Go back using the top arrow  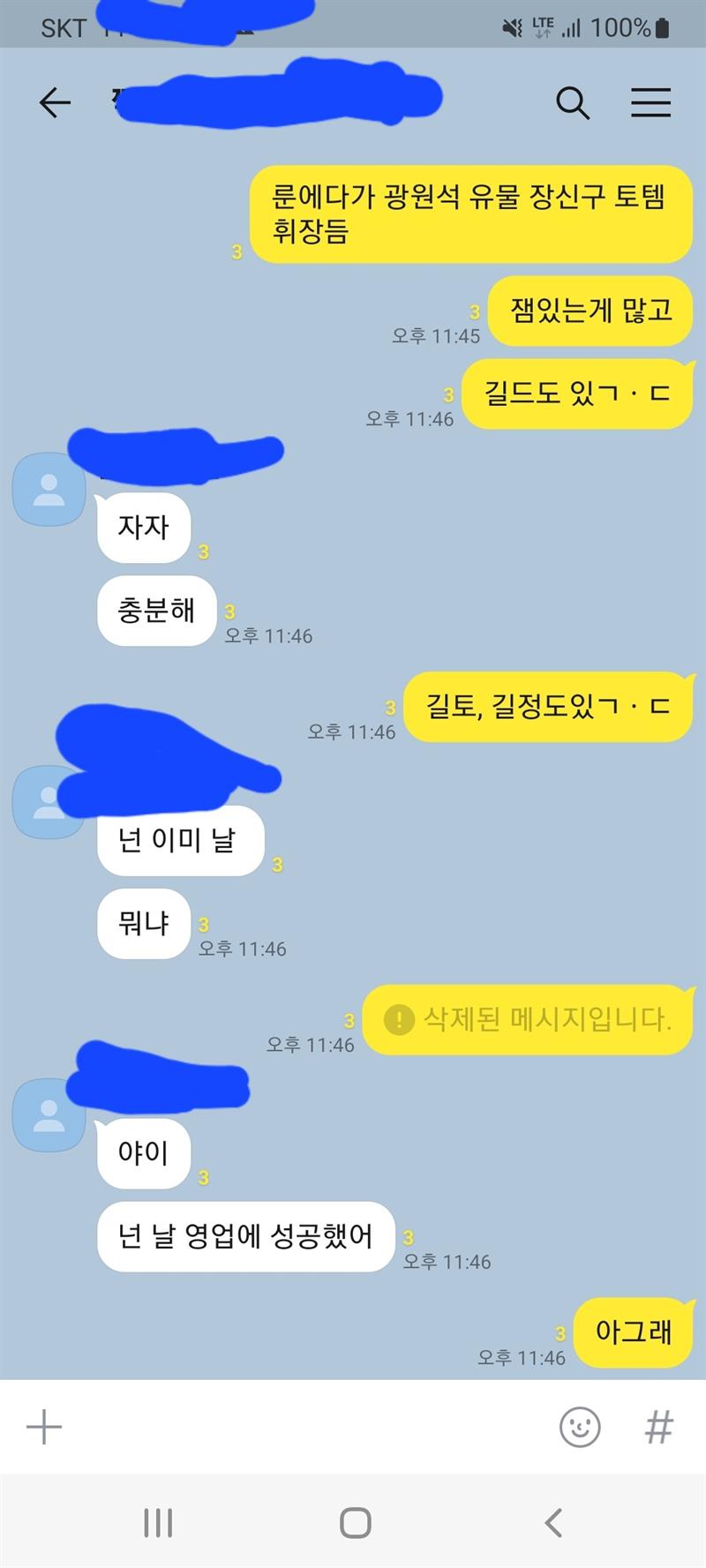(55, 103)
